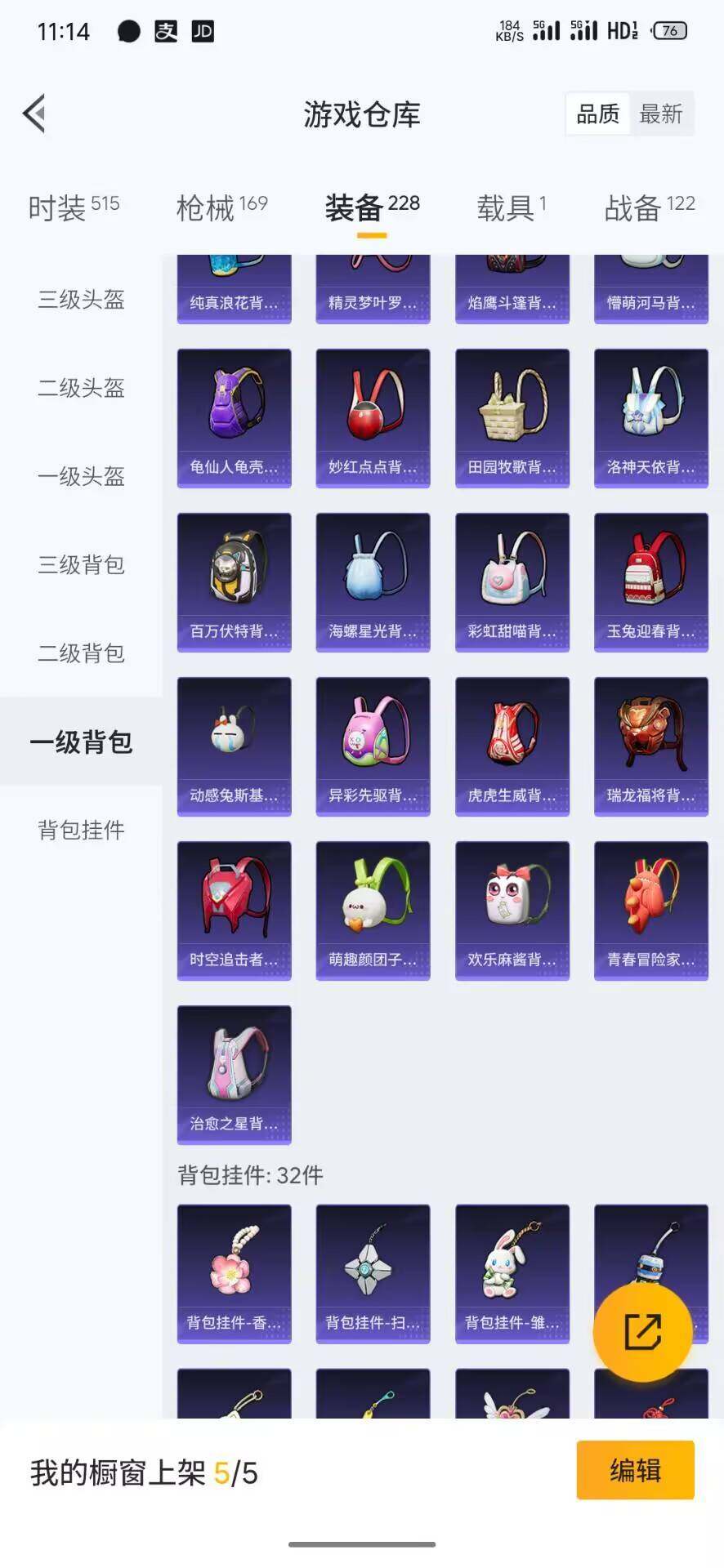
Task: Choose 二级背包 in the left panel
Action: pos(78,653)
